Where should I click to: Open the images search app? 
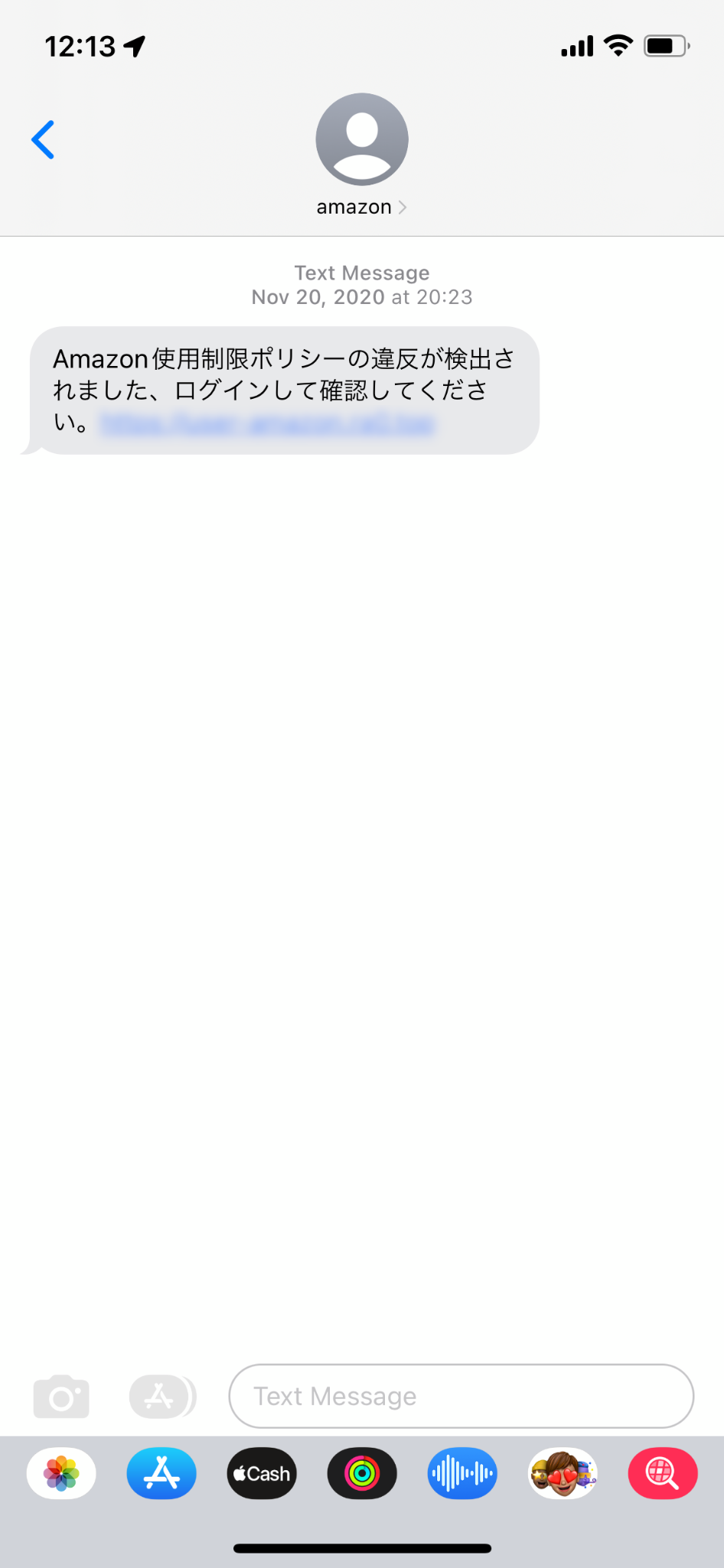click(663, 1473)
